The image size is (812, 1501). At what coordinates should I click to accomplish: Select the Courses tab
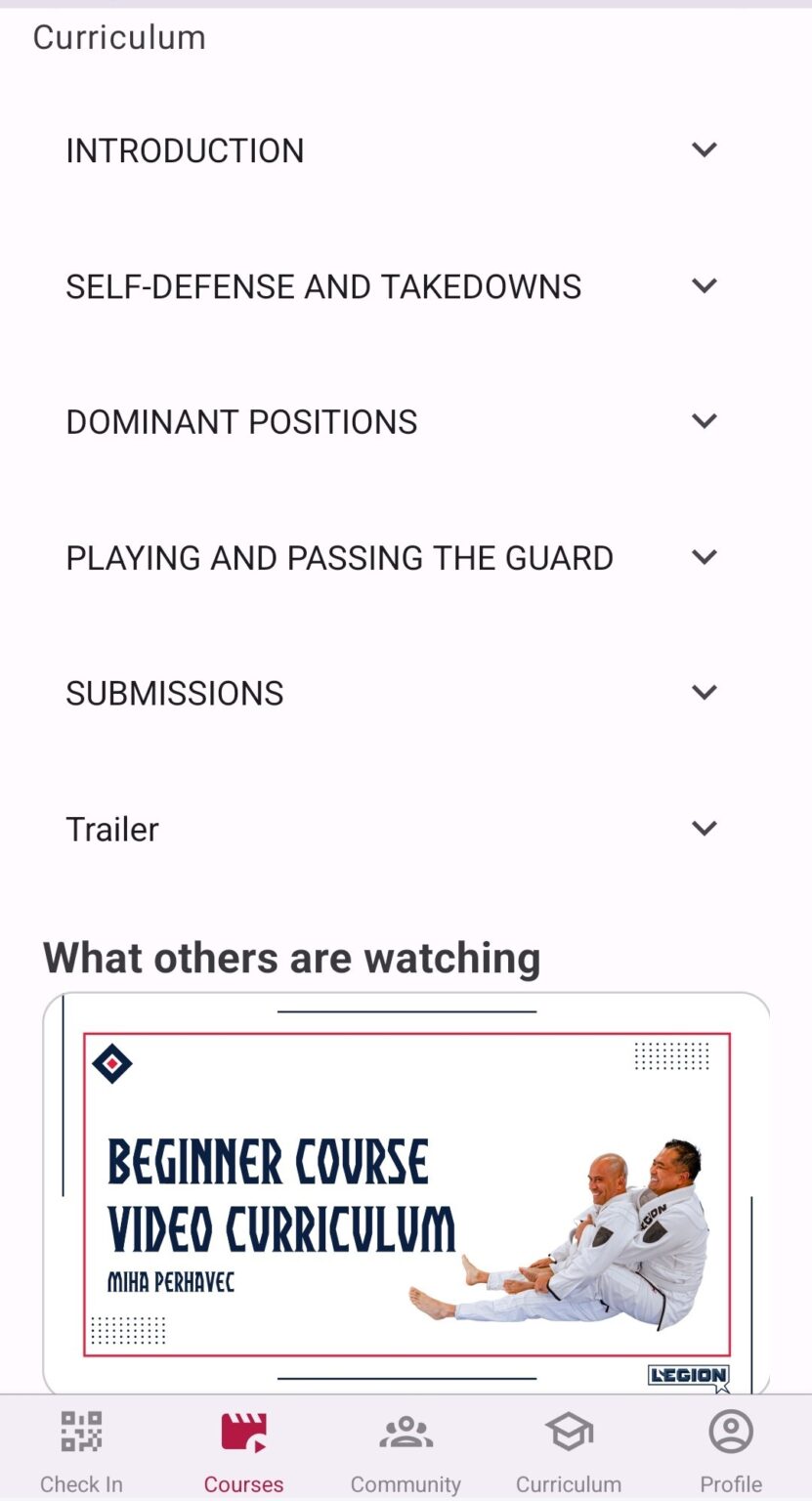pyautogui.click(x=243, y=1451)
